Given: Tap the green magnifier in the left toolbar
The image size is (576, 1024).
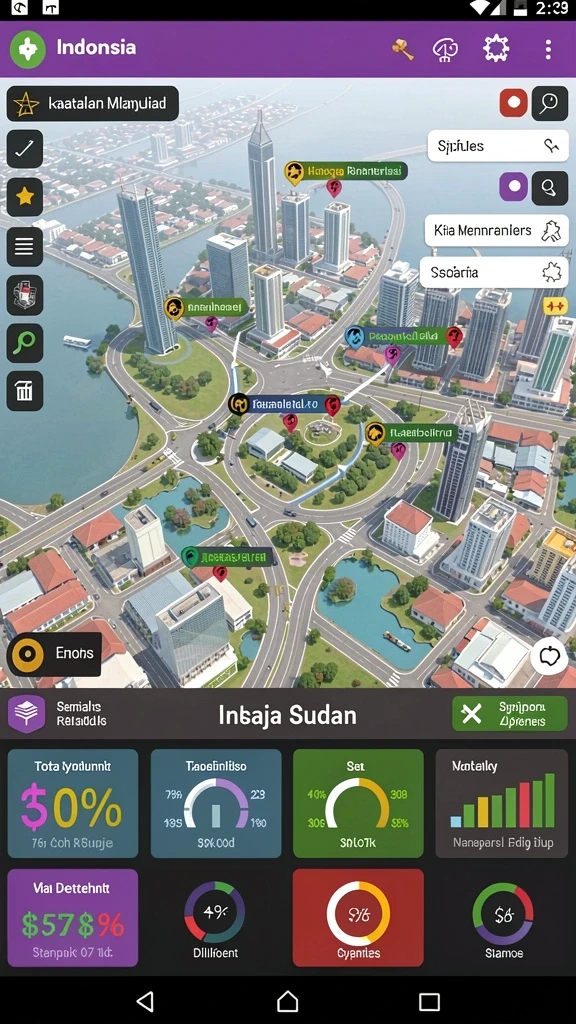Looking at the screenshot, I should [25, 342].
